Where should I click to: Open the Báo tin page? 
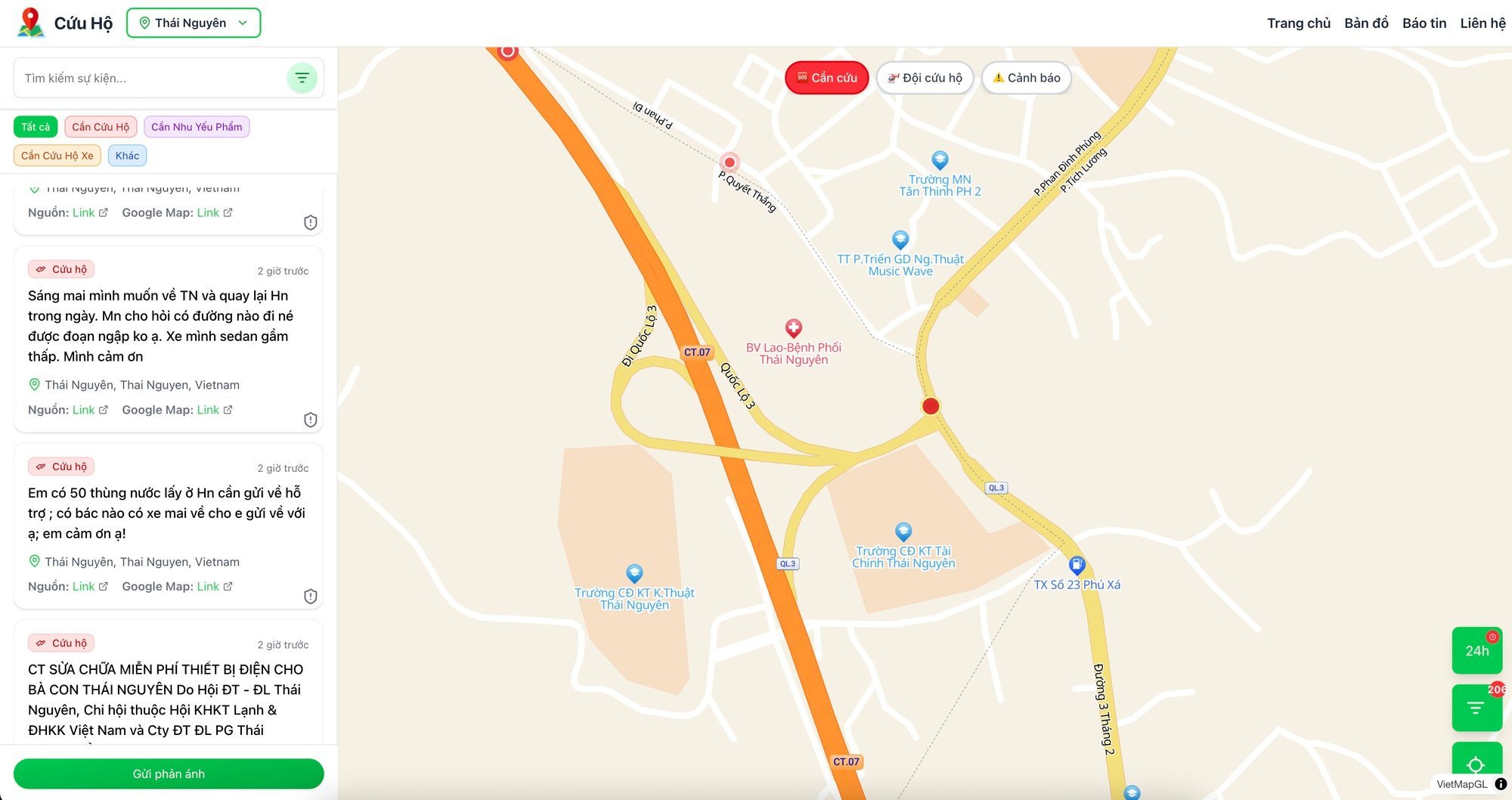click(x=1424, y=23)
